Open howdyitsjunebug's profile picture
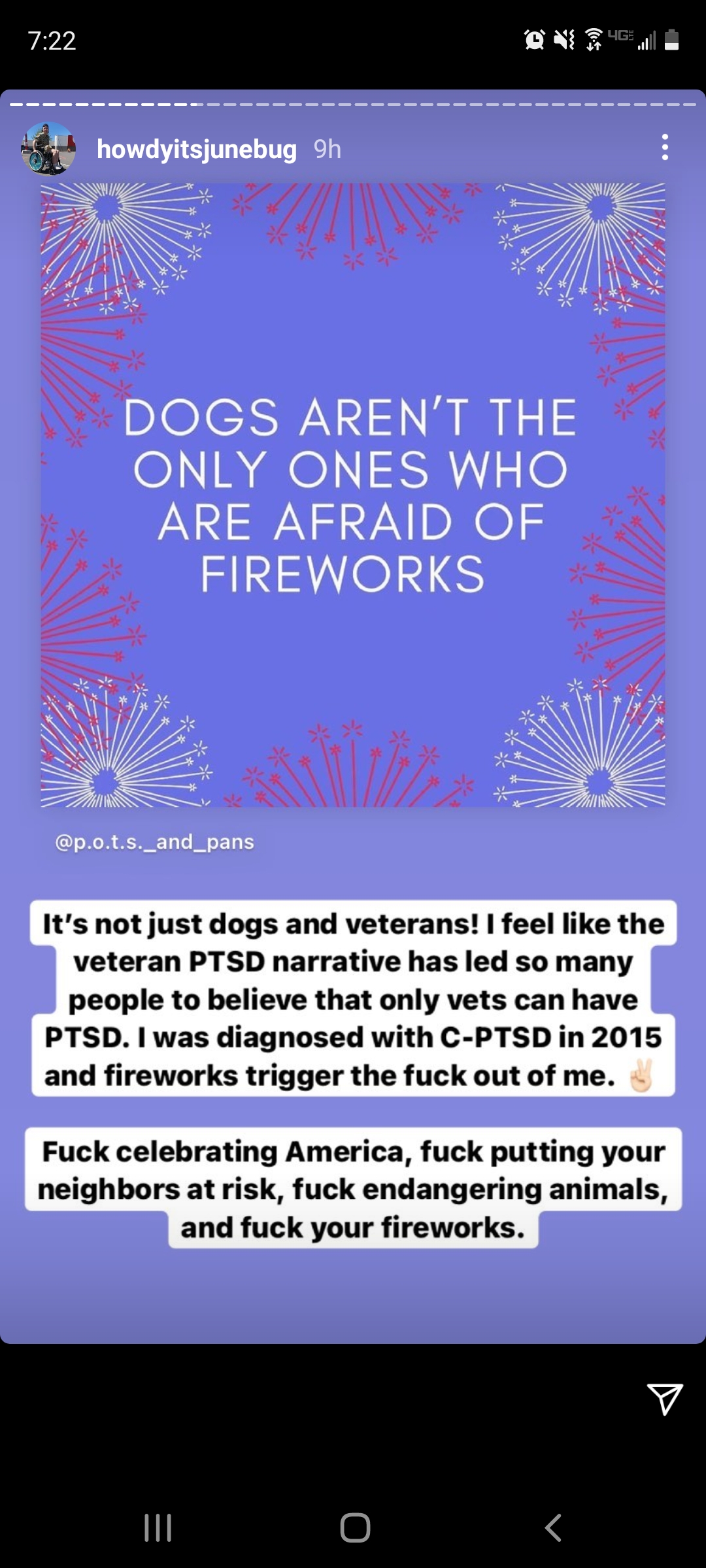The image size is (706, 1568). [48, 149]
